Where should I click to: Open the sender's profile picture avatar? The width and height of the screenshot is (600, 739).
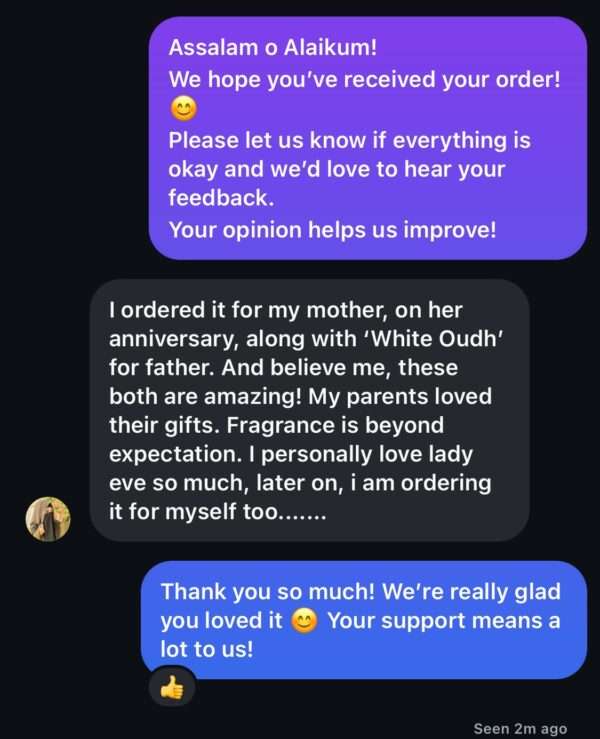click(48, 519)
